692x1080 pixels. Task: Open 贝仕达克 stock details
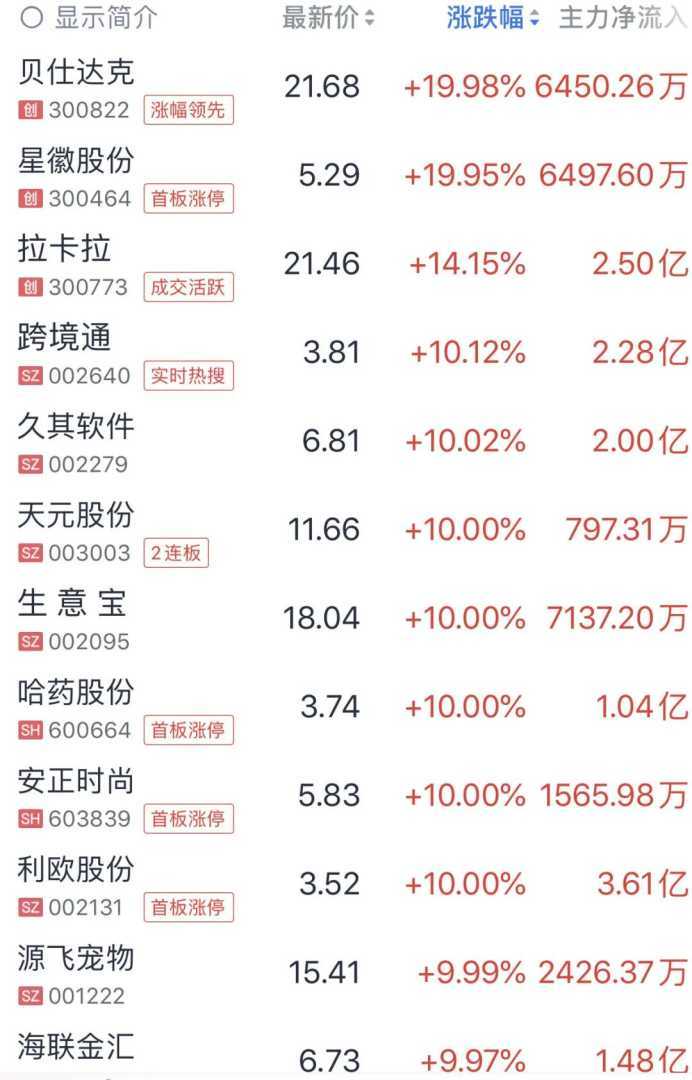coord(76,72)
